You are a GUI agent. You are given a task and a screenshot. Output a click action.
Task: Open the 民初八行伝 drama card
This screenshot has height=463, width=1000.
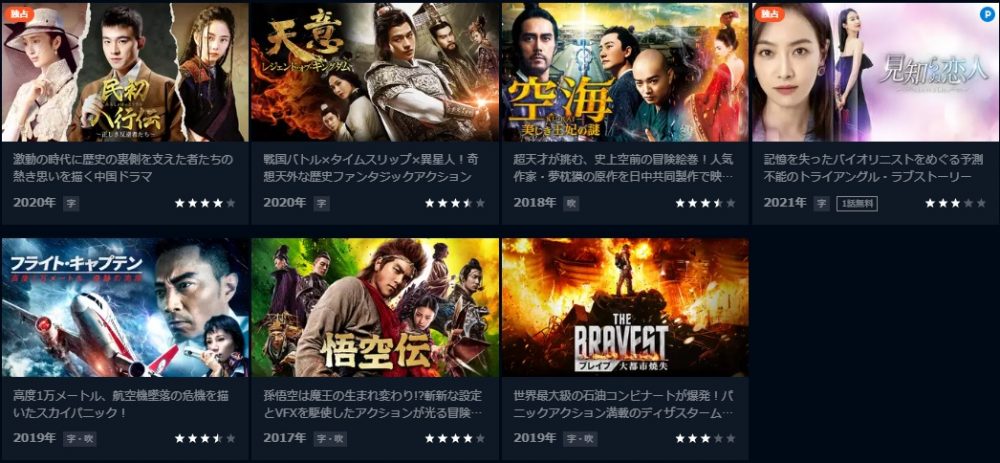[x=125, y=73]
